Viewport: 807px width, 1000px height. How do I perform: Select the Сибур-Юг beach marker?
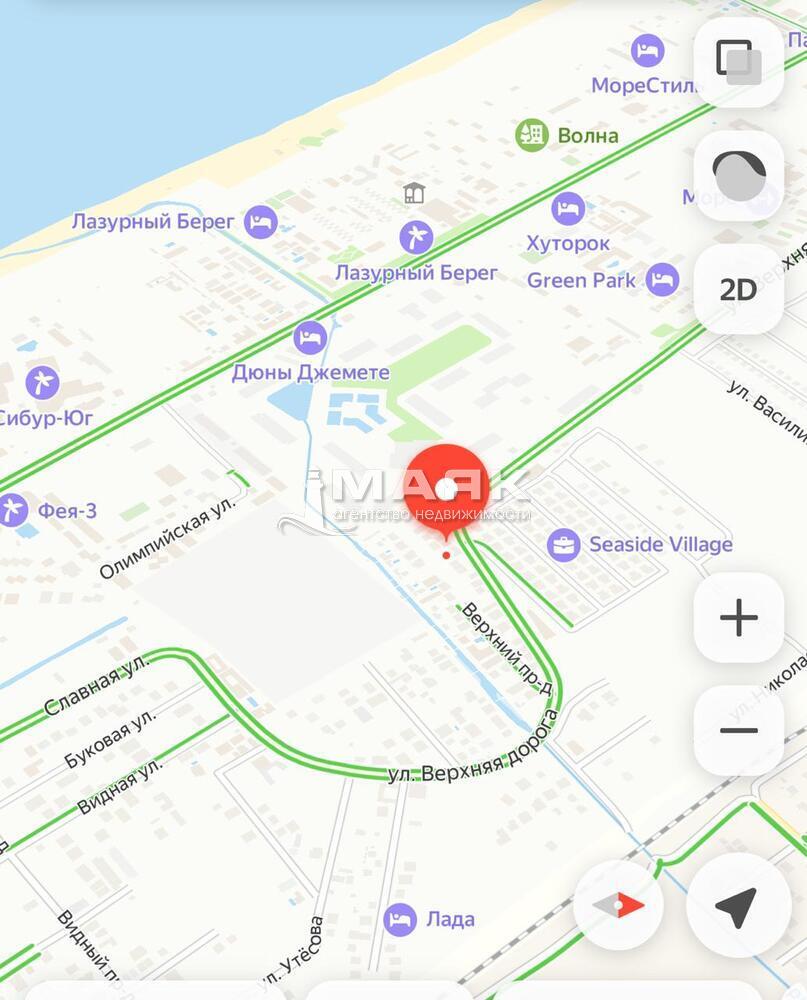click(x=41, y=383)
